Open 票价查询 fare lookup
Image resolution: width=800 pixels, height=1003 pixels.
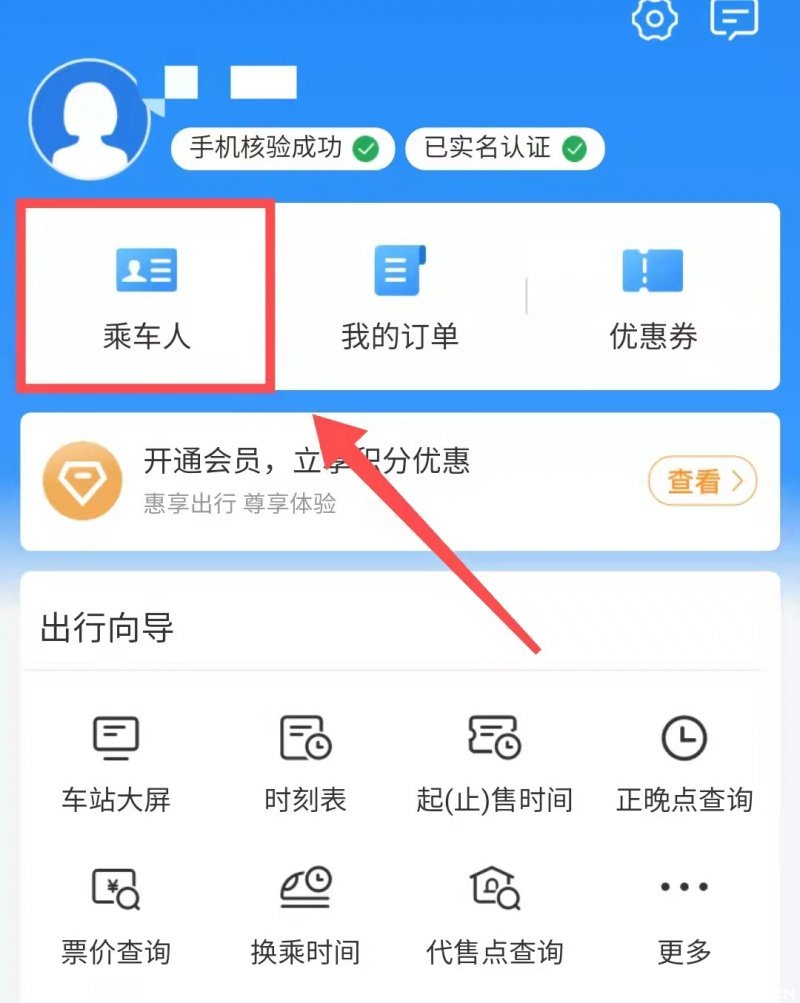point(116,915)
